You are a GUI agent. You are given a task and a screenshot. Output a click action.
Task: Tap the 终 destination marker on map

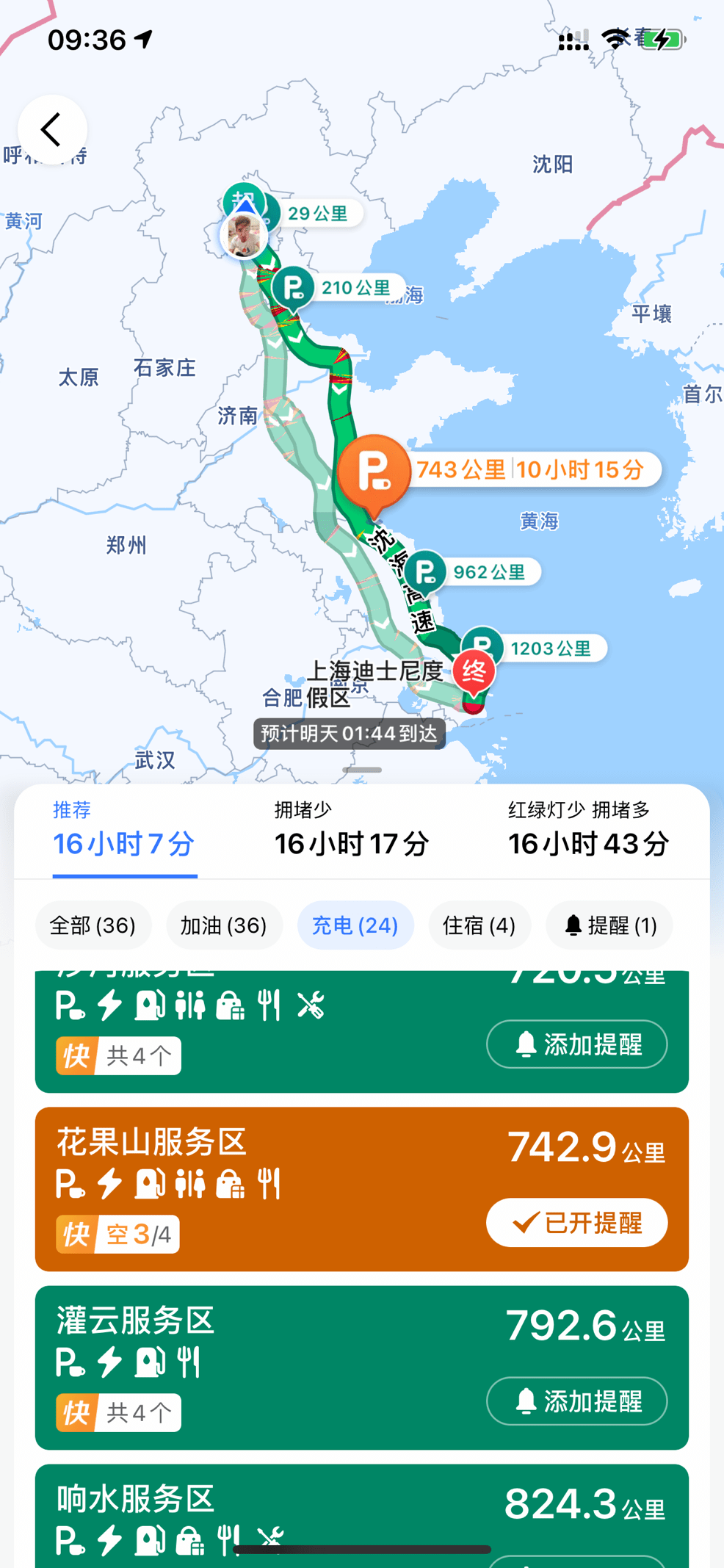point(474,673)
